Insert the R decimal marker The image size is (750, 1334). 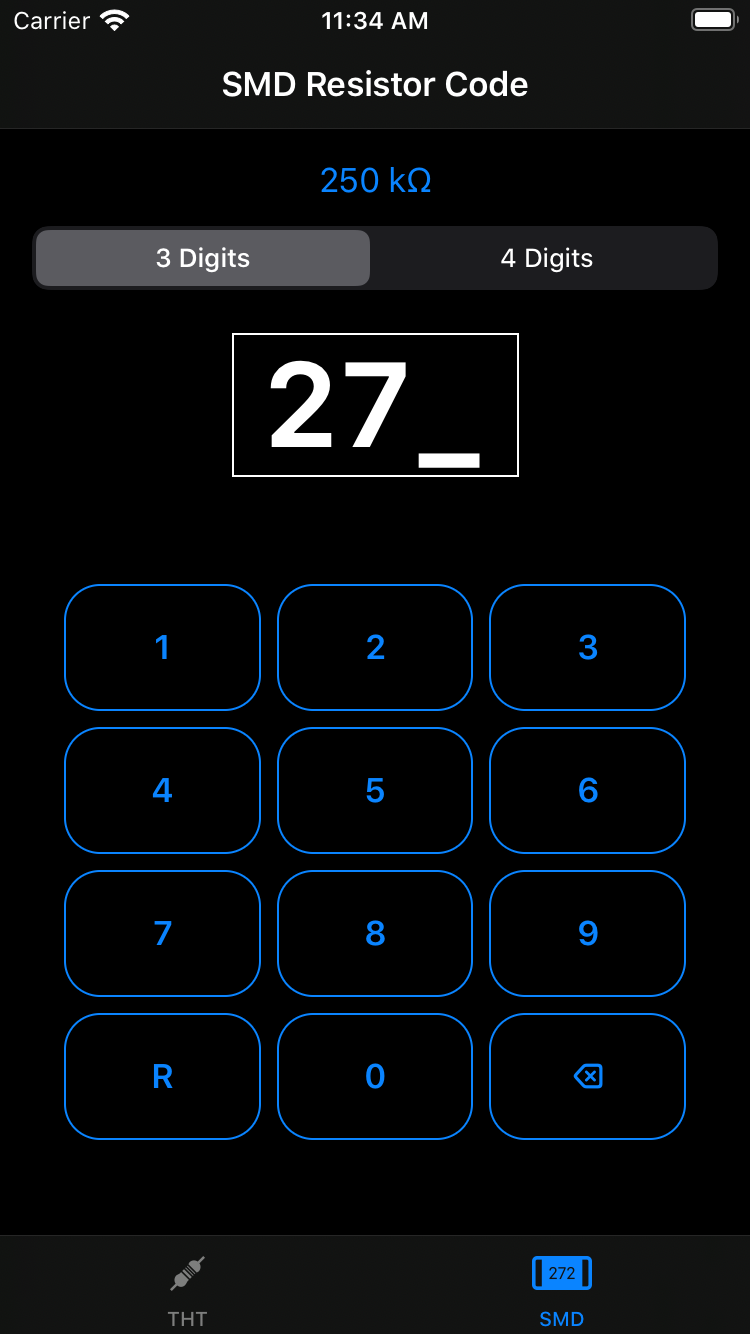tap(162, 1076)
